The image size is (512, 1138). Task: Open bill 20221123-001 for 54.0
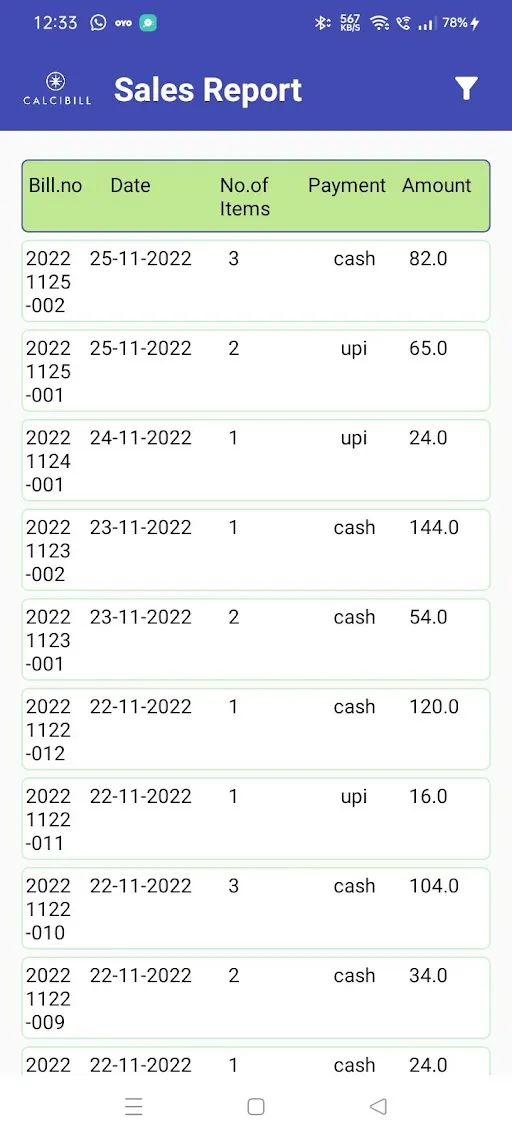256,639
